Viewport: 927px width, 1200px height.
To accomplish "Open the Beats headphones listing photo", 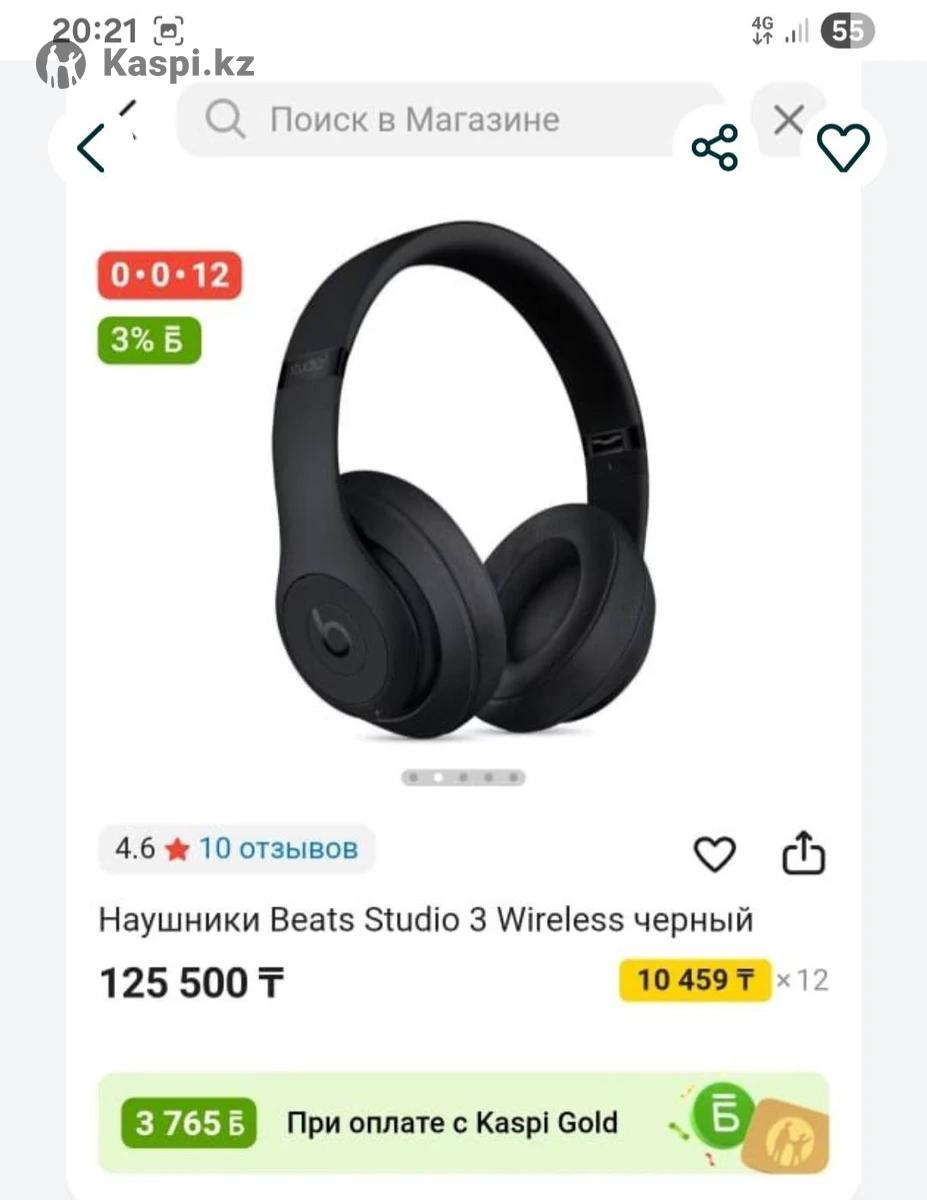I will (x=463, y=480).
